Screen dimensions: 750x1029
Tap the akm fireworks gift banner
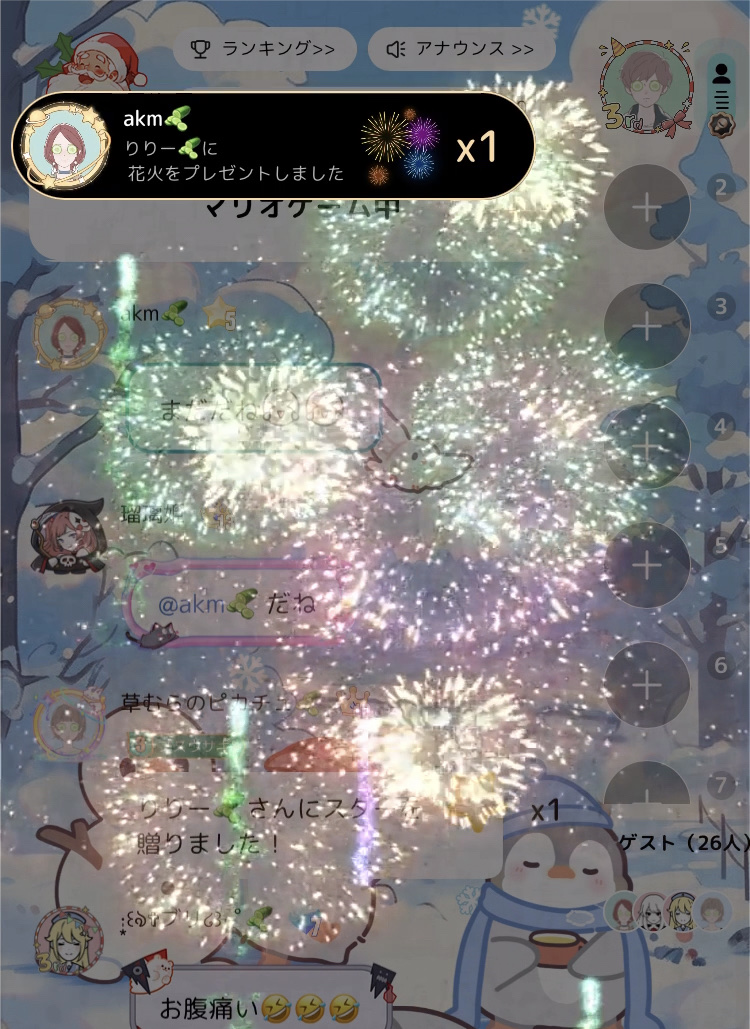[x=273, y=147]
